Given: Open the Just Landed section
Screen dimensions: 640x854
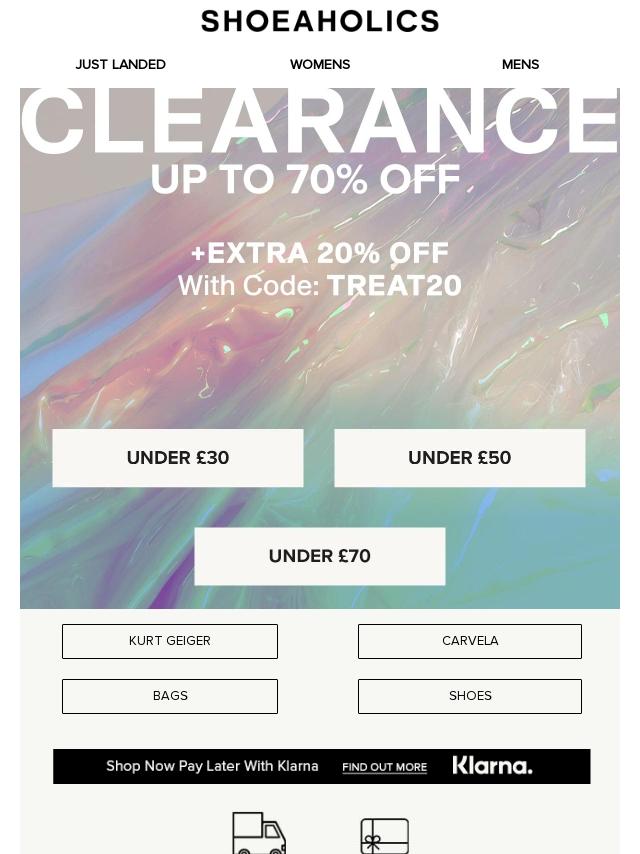Looking at the screenshot, I should click(x=120, y=65).
